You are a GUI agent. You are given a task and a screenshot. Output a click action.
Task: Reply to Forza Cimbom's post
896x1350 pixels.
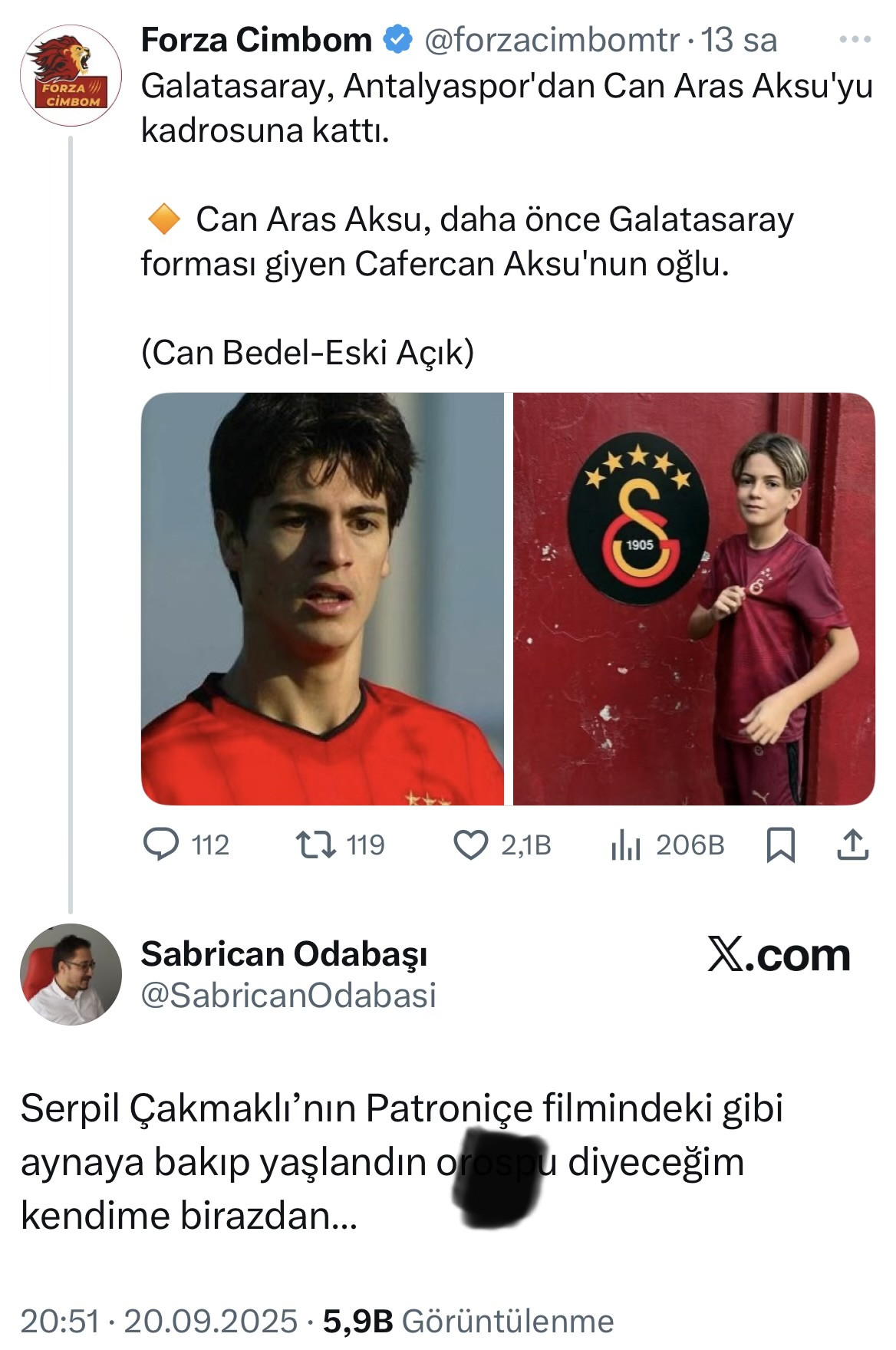tap(162, 845)
